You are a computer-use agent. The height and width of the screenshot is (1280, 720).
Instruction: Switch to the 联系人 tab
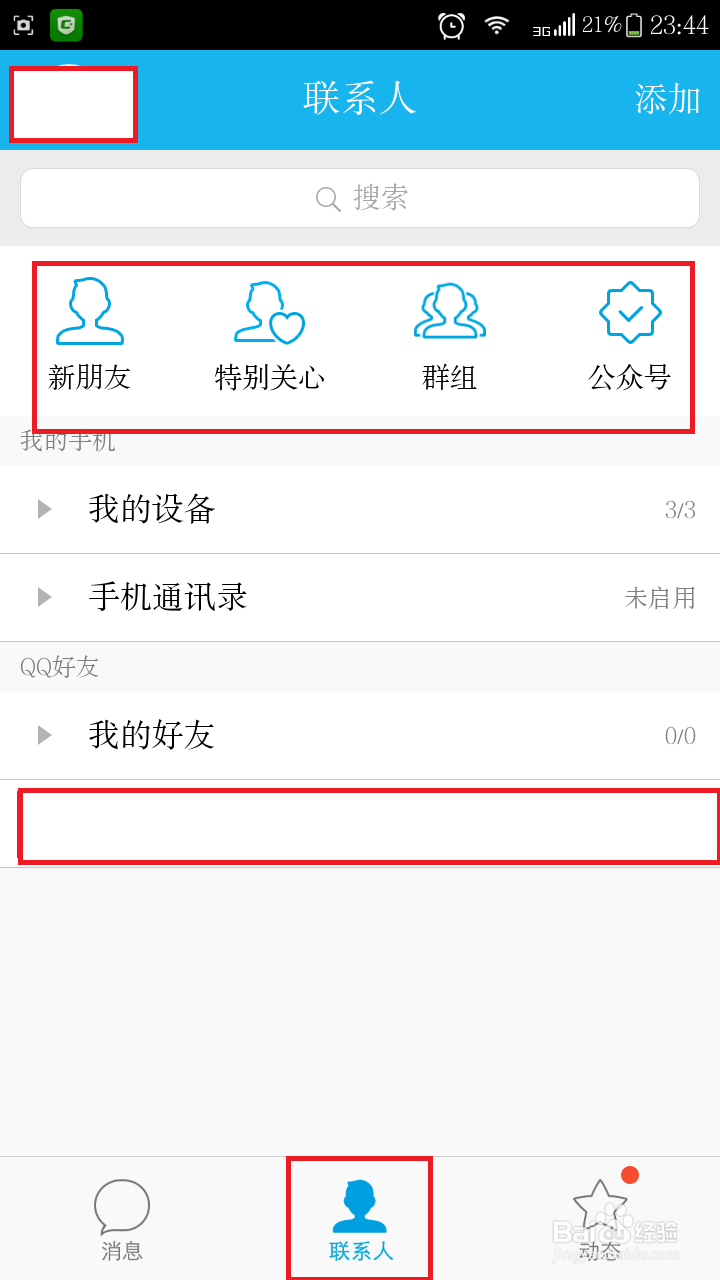coord(359,1218)
